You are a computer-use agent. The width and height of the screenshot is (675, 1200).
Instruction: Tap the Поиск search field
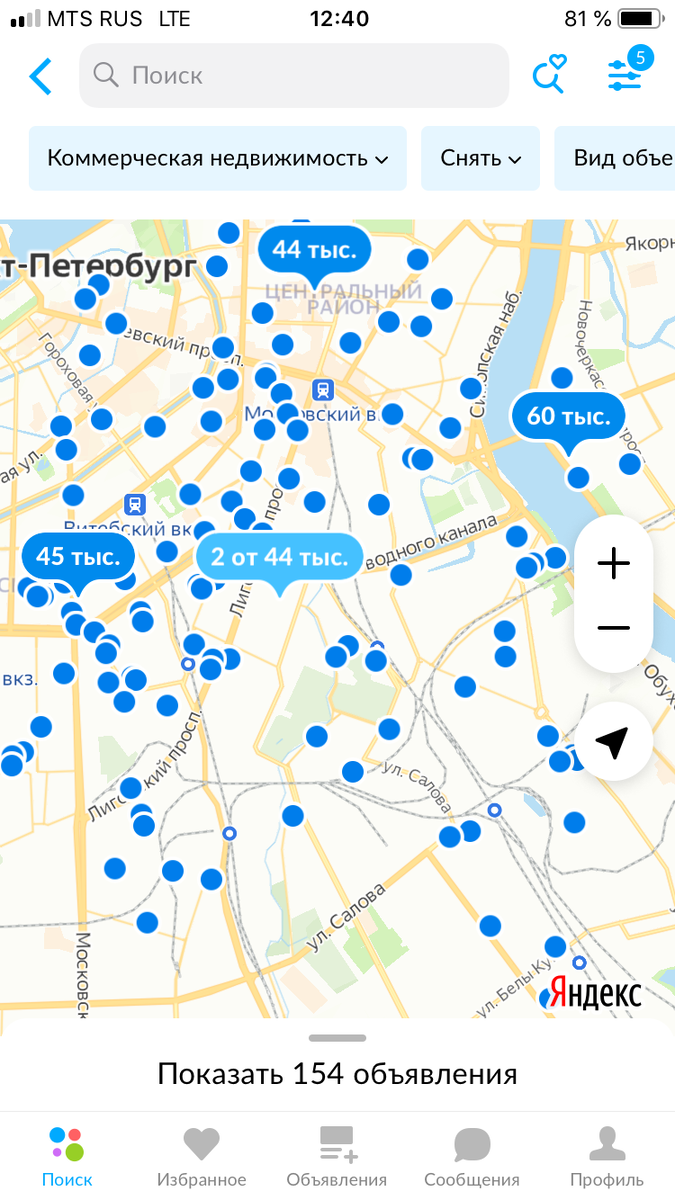pyautogui.click(x=293, y=75)
